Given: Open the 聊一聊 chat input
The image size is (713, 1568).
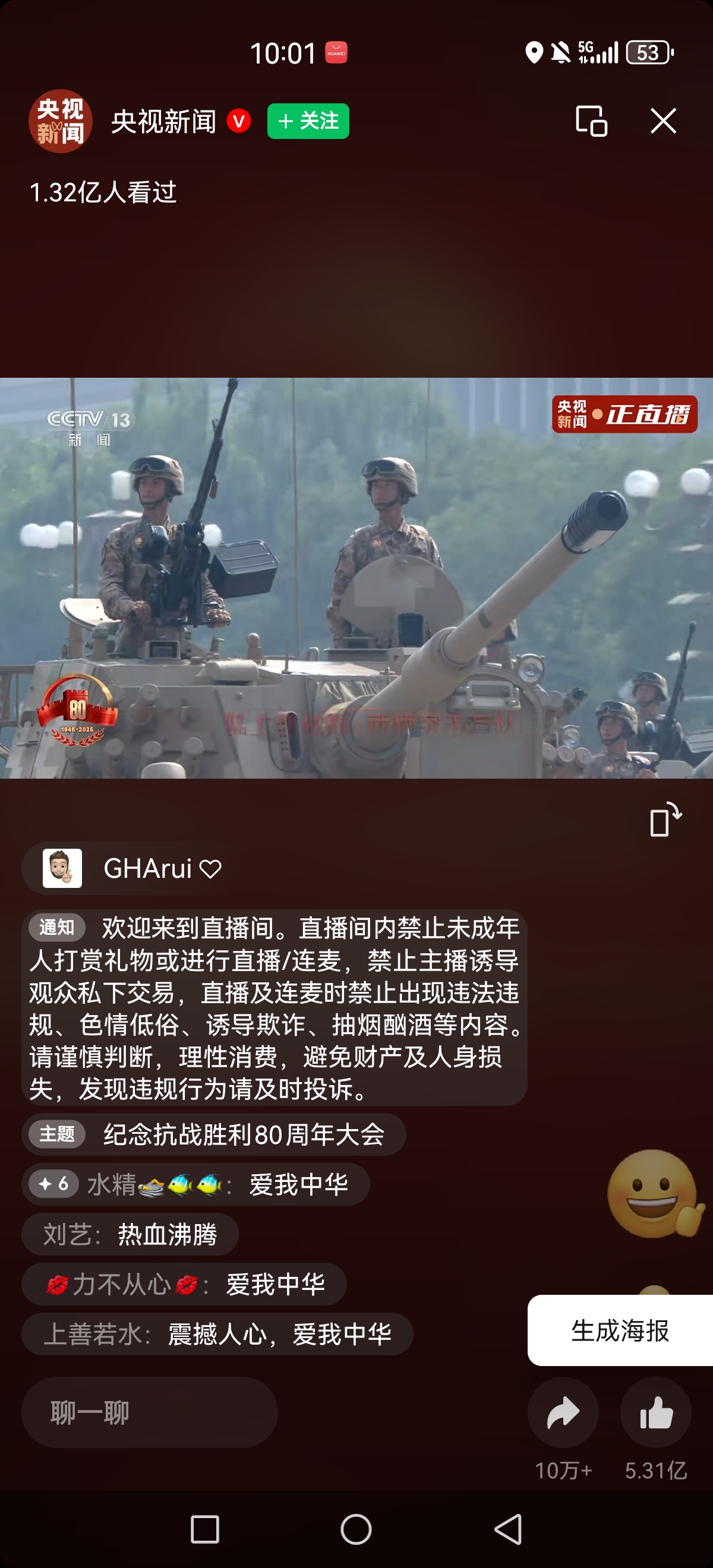Looking at the screenshot, I should (x=150, y=1412).
